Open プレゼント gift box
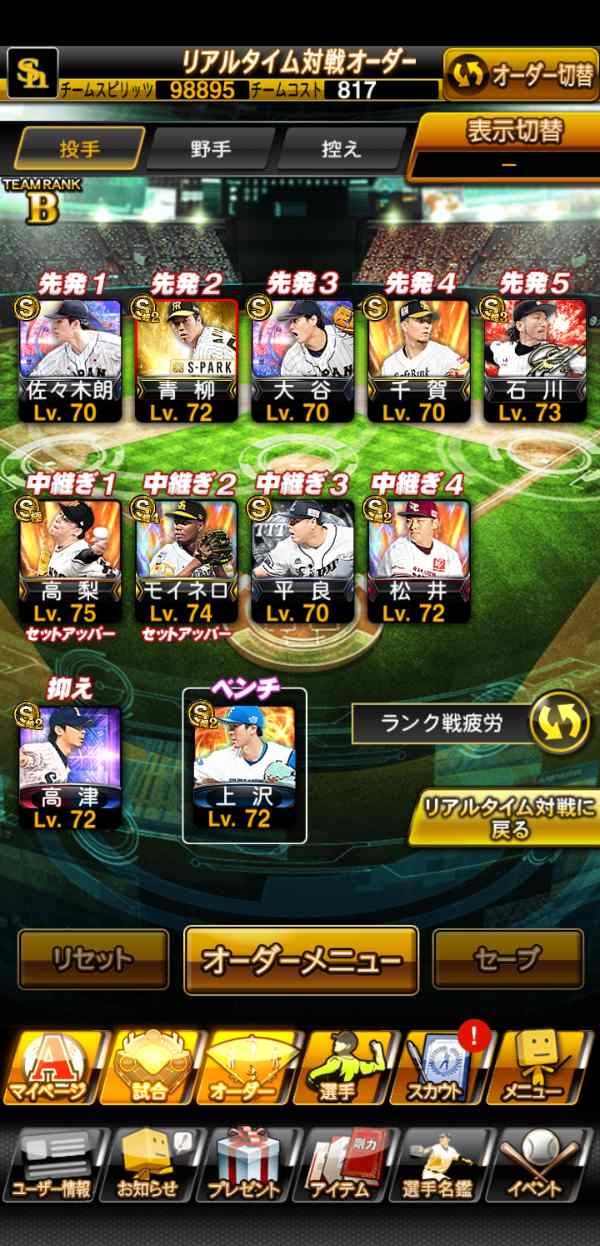 pos(250,1165)
